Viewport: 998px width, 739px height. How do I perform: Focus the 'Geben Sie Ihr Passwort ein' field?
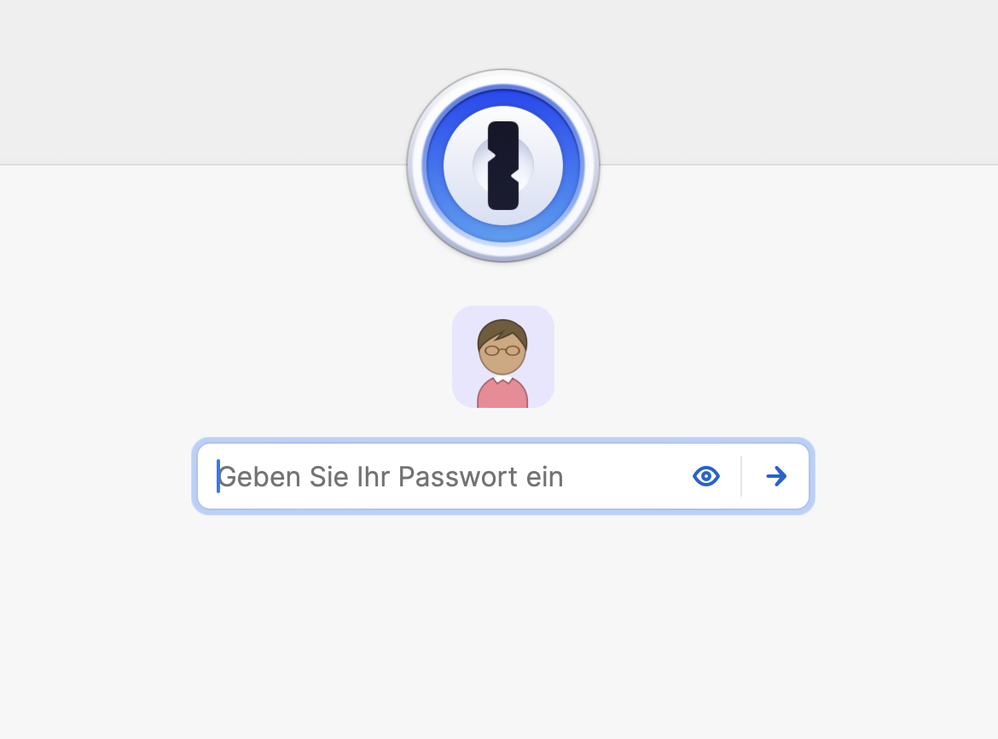[x=440, y=477]
